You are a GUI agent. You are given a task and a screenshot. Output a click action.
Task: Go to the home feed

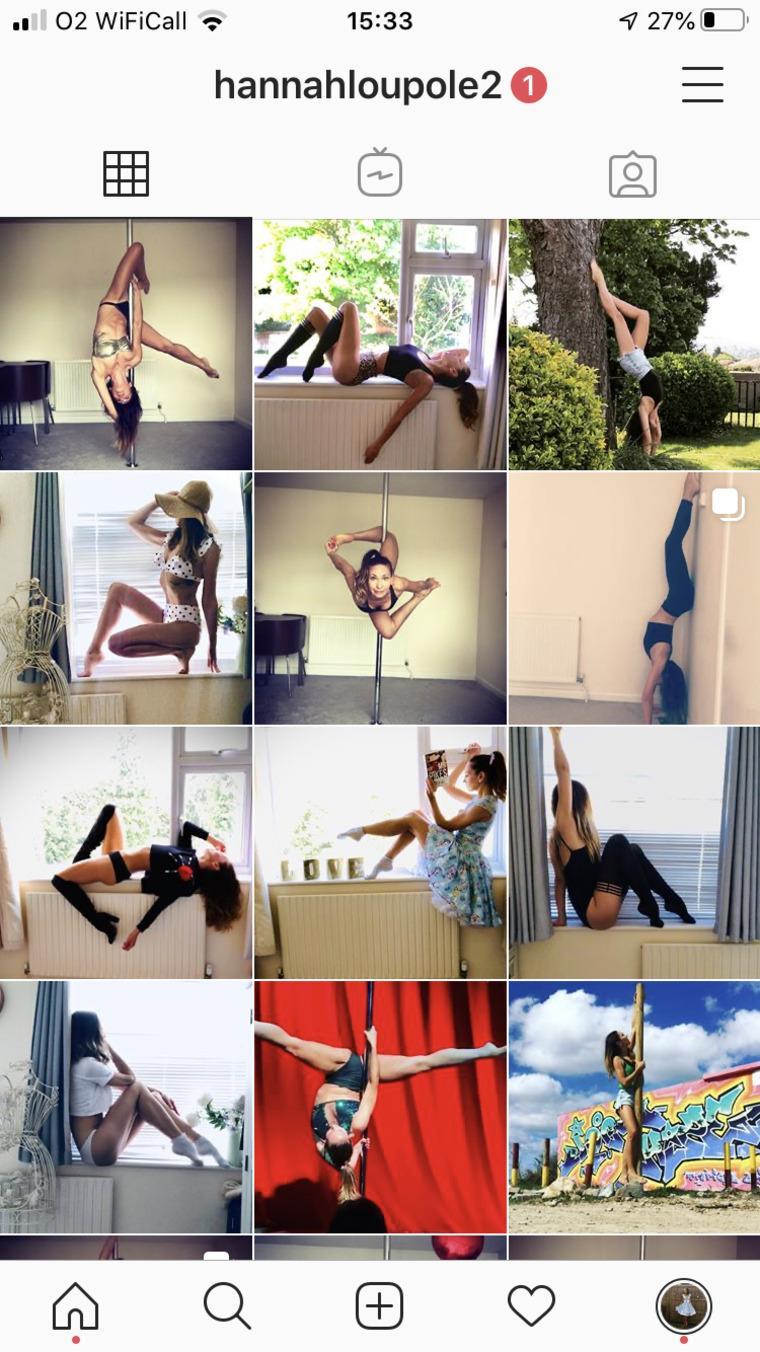(x=76, y=1305)
